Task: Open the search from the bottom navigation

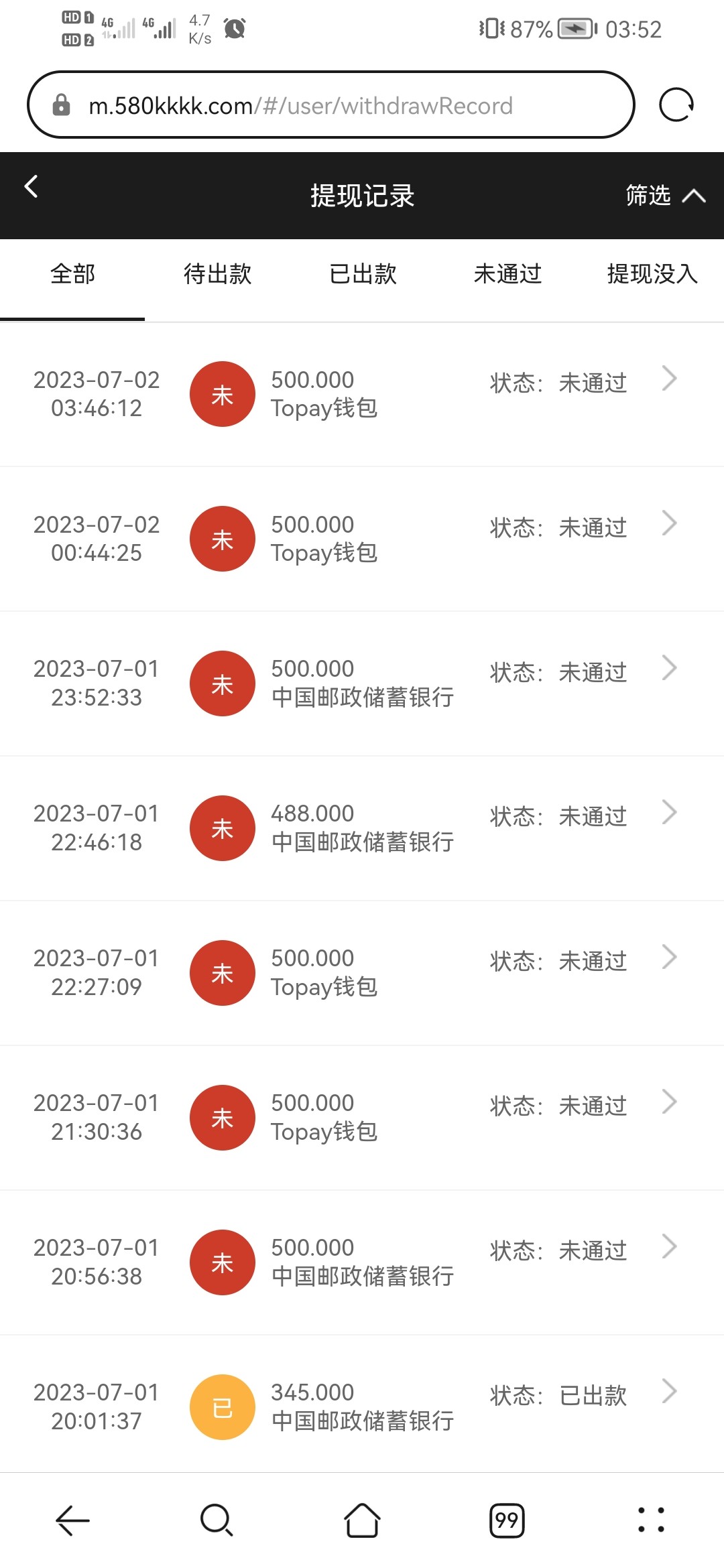Action: 215,1519
